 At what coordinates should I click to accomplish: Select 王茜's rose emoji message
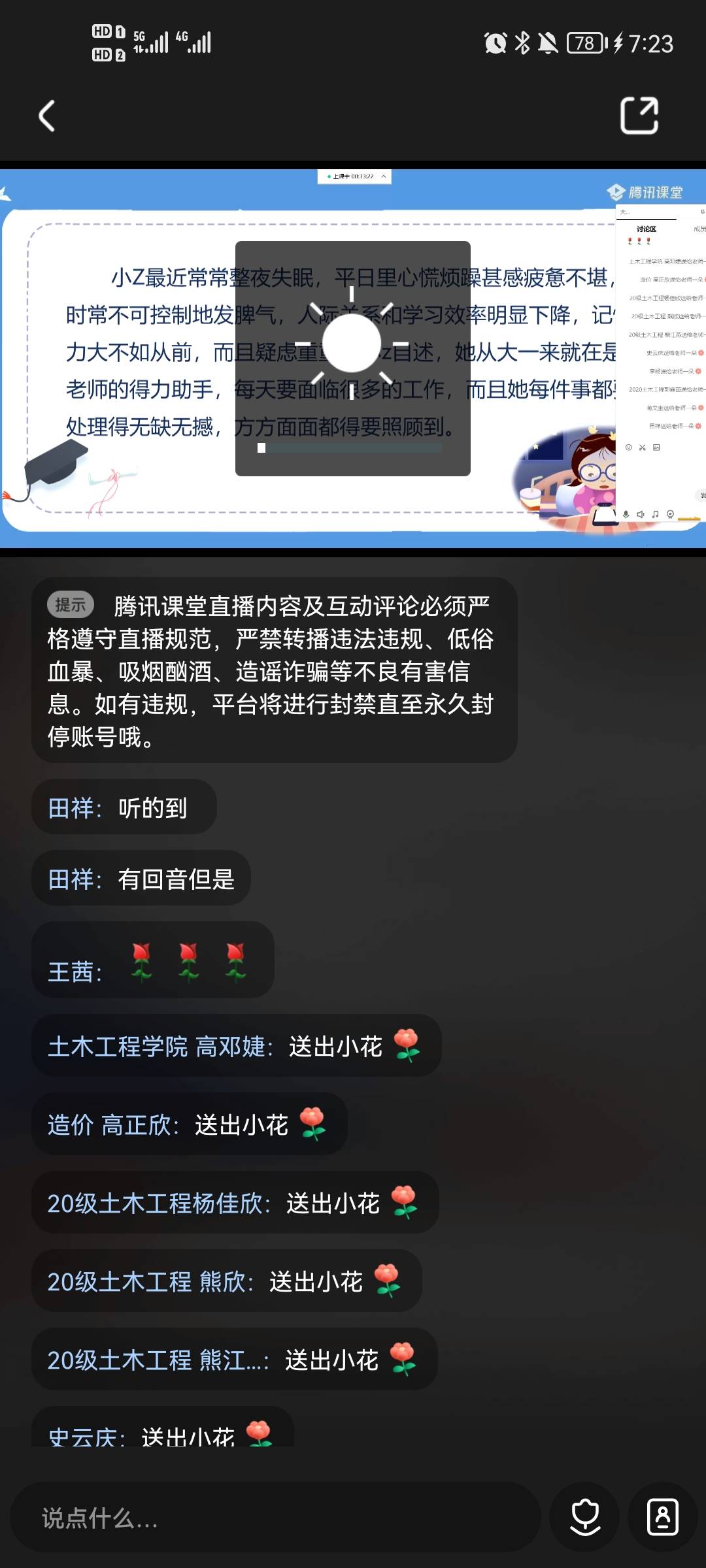pos(152,962)
